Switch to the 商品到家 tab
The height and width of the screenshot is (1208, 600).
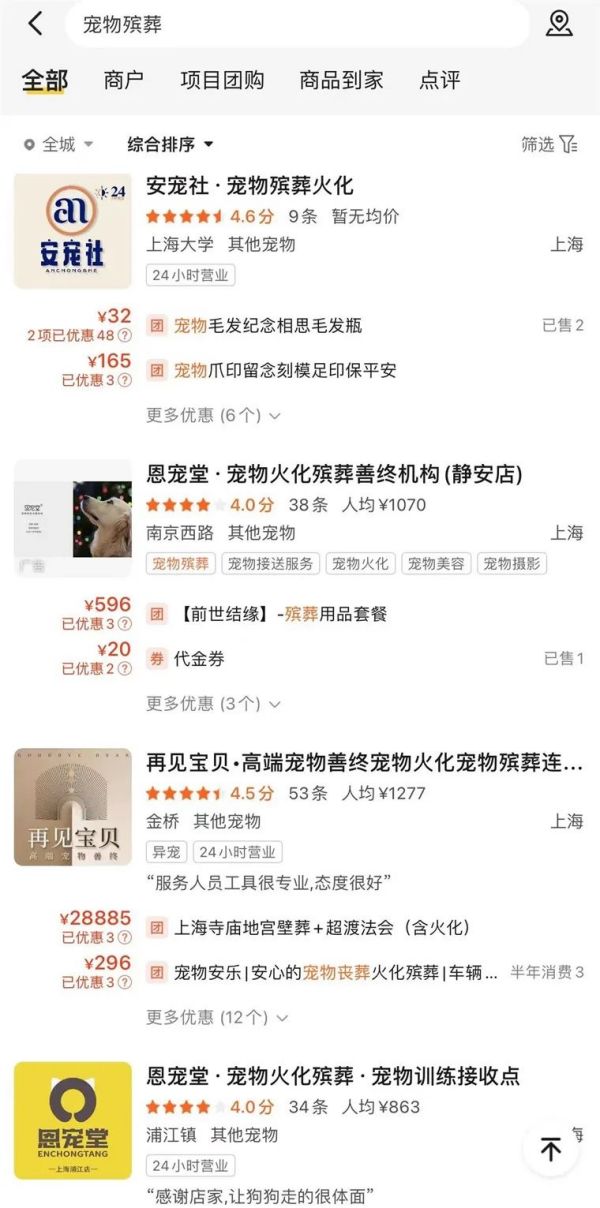(x=341, y=81)
